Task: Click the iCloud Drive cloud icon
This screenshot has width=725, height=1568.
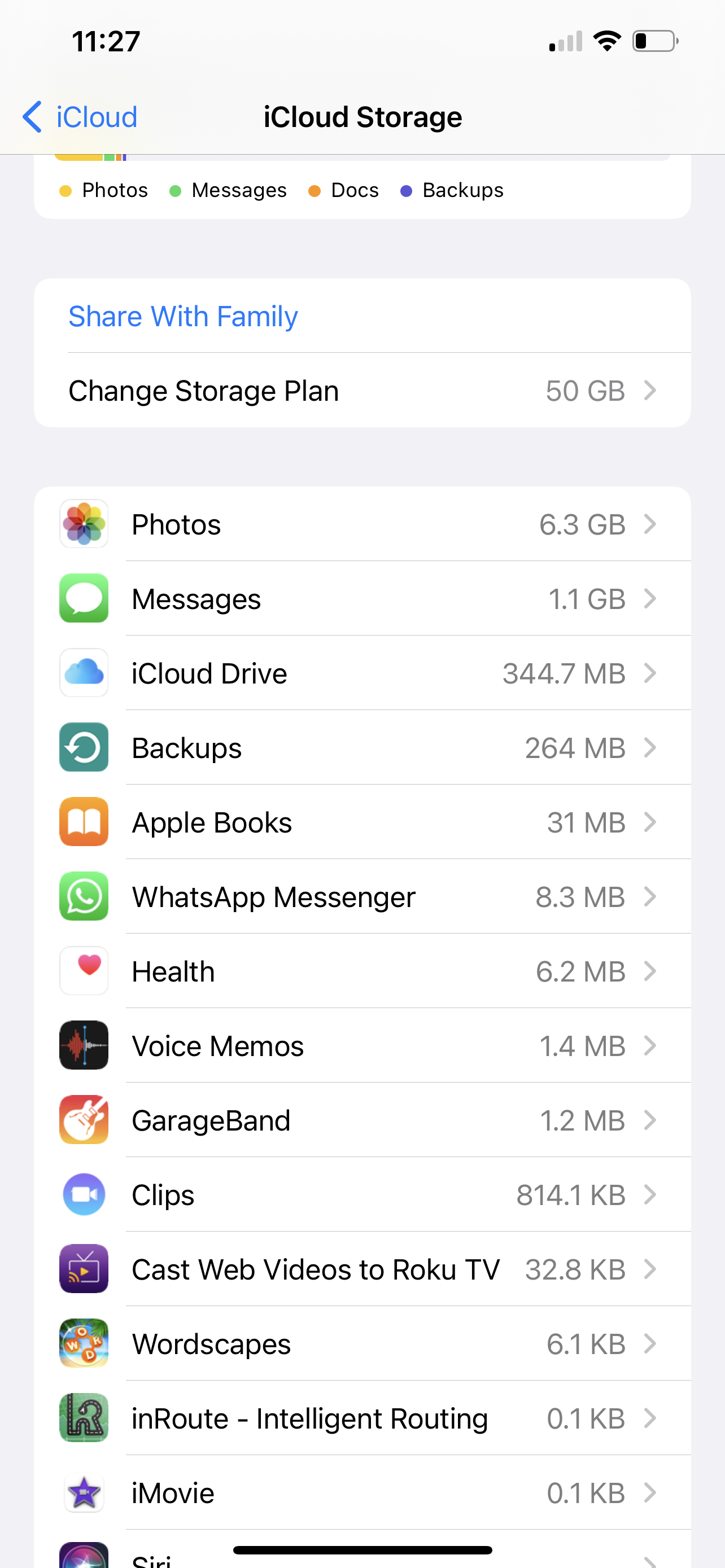Action: point(84,673)
